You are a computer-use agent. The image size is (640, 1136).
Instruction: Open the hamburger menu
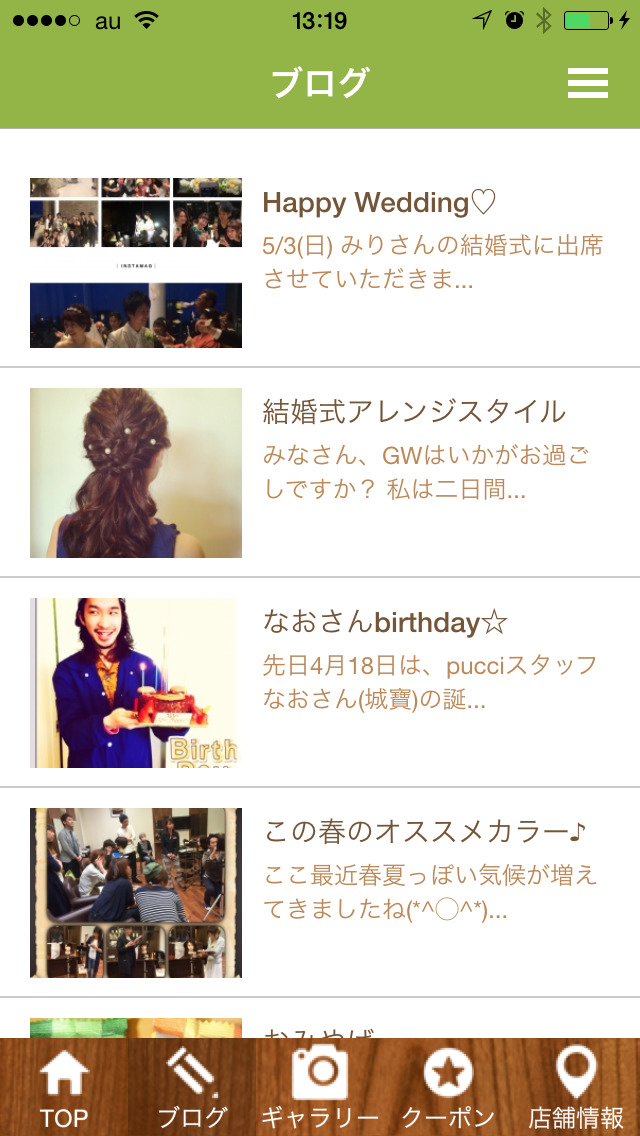tap(588, 83)
